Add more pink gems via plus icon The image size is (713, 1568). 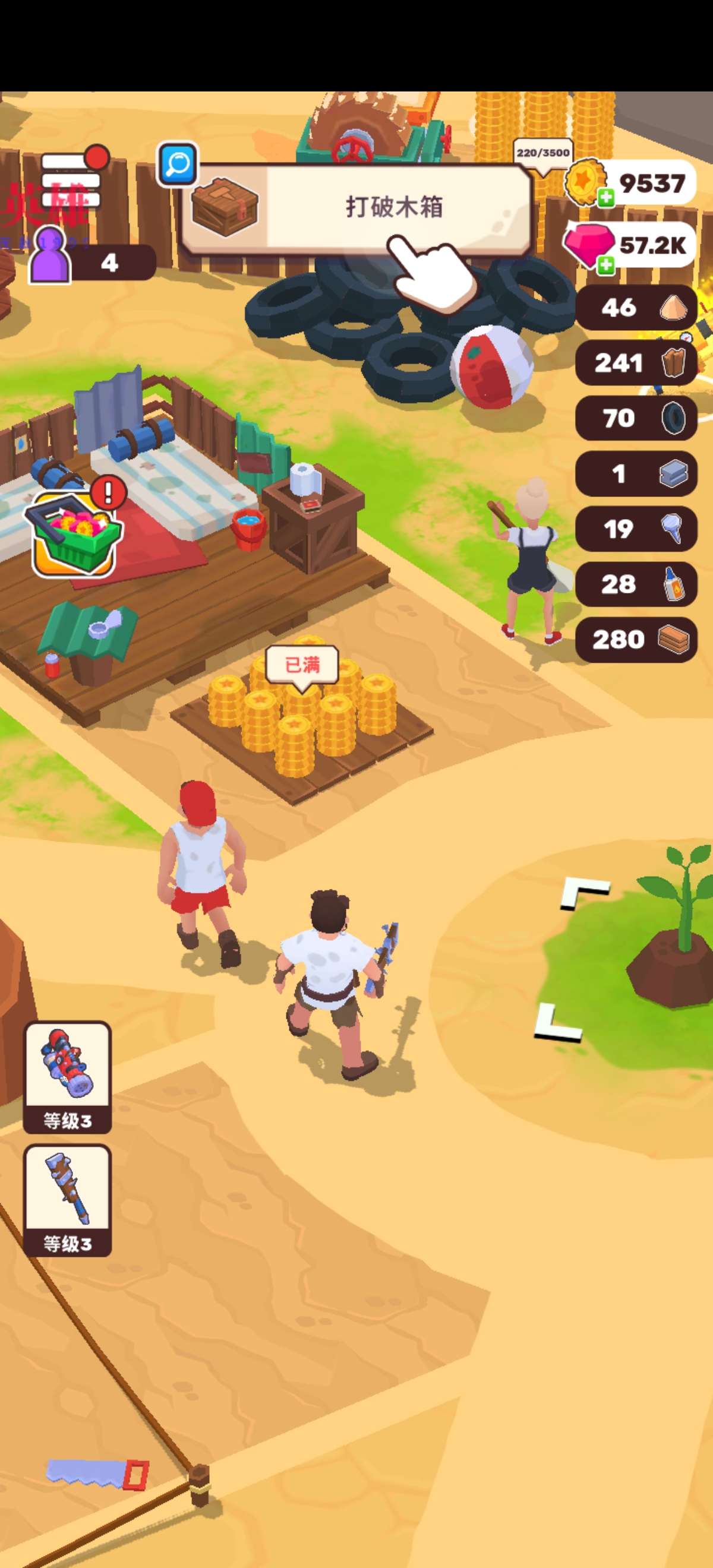click(x=605, y=265)
